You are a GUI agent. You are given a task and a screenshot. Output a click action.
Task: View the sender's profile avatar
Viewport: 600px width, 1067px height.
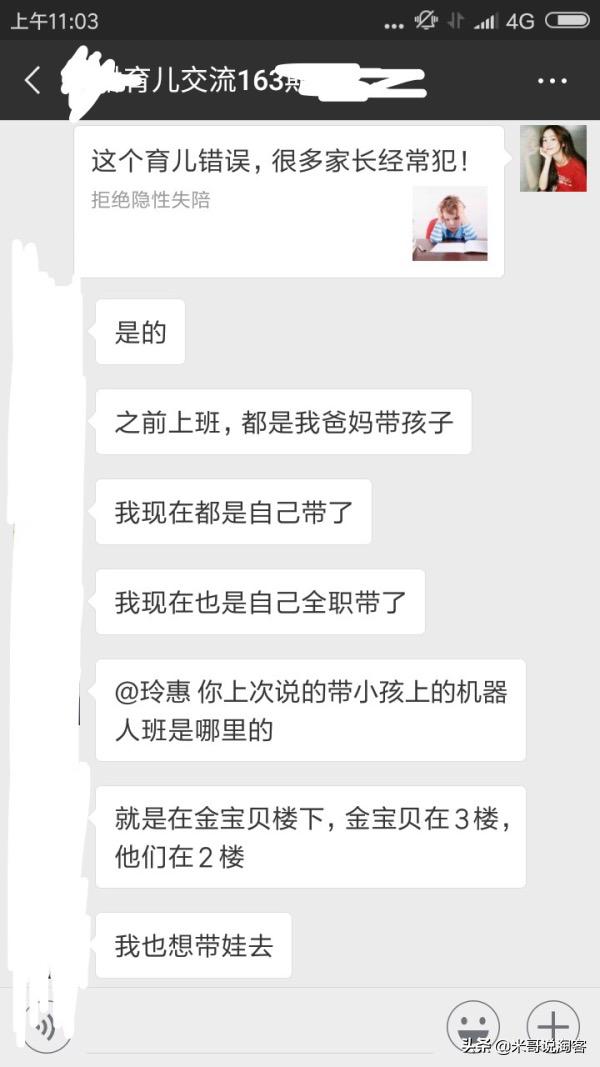[x=553, y=158]
